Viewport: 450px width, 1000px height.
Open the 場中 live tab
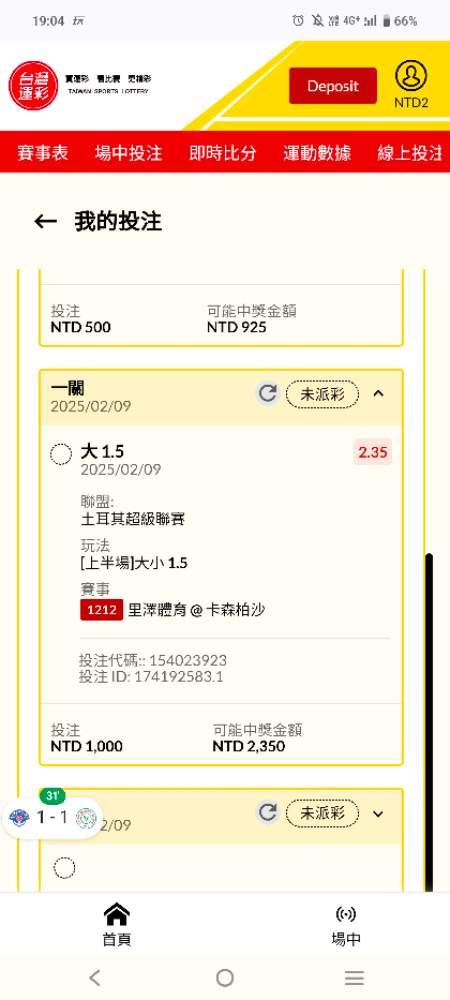coord(345,925)
